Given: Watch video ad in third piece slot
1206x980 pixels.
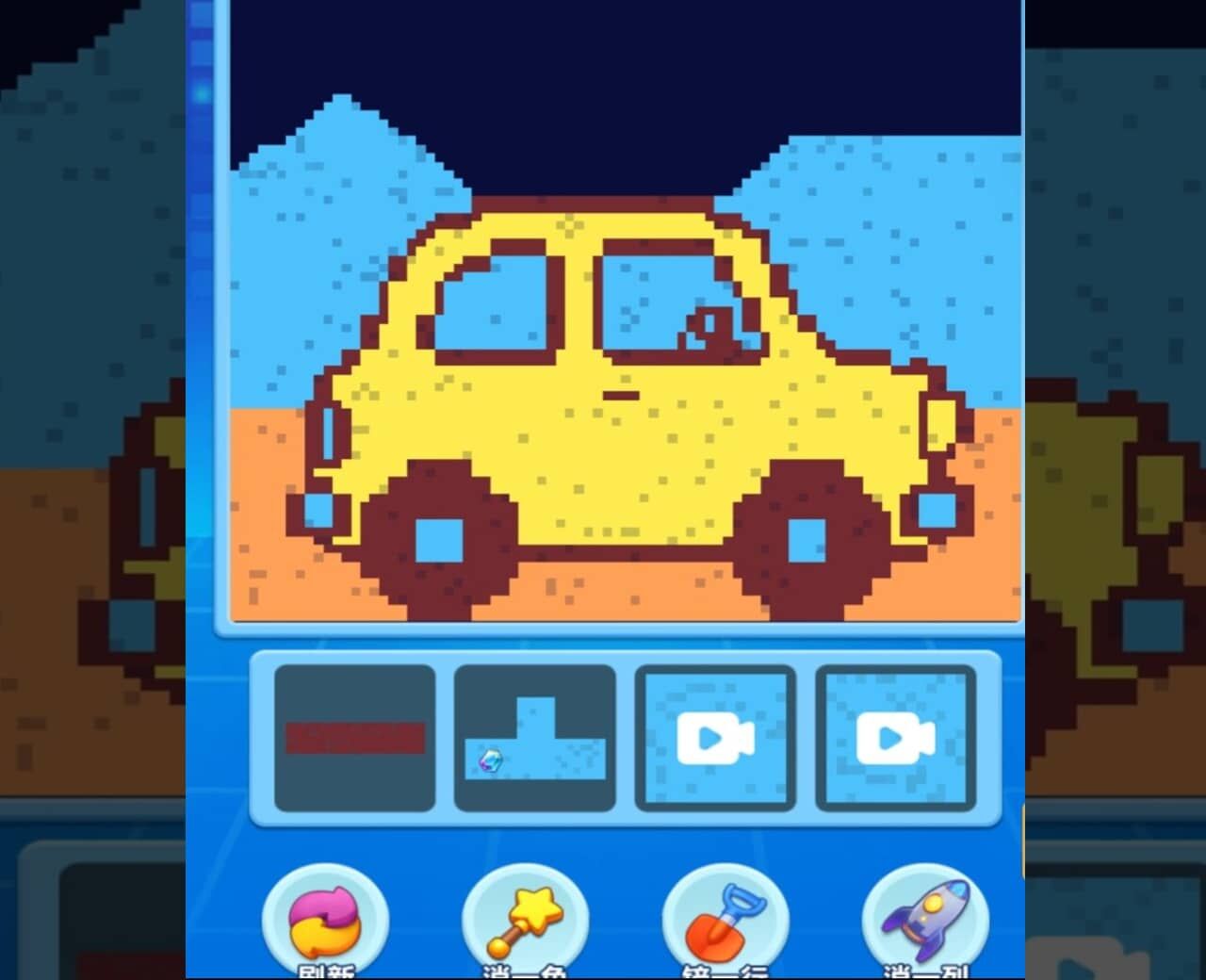Looking at the screenshot, I should point(715,739).
